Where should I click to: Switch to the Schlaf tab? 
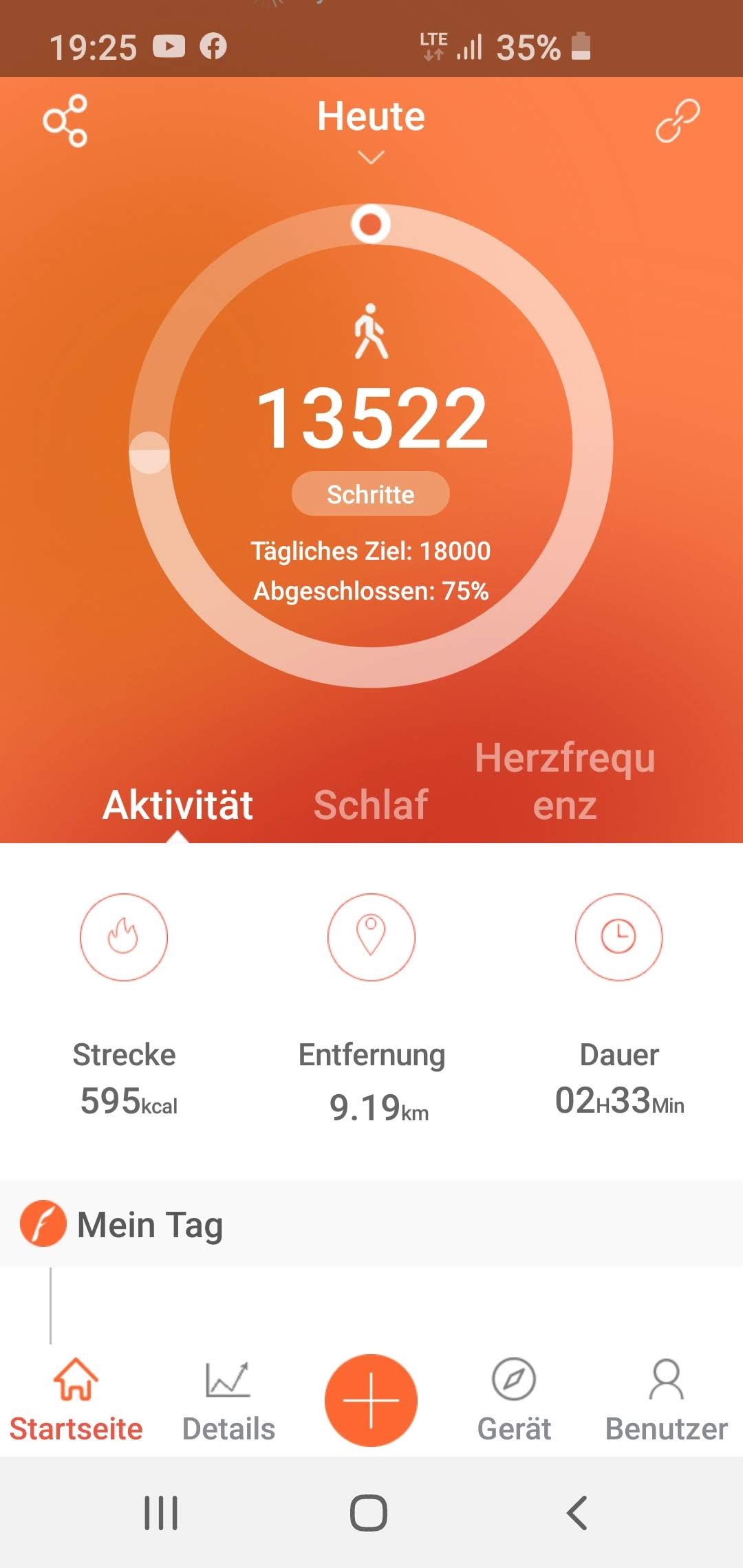371,805
